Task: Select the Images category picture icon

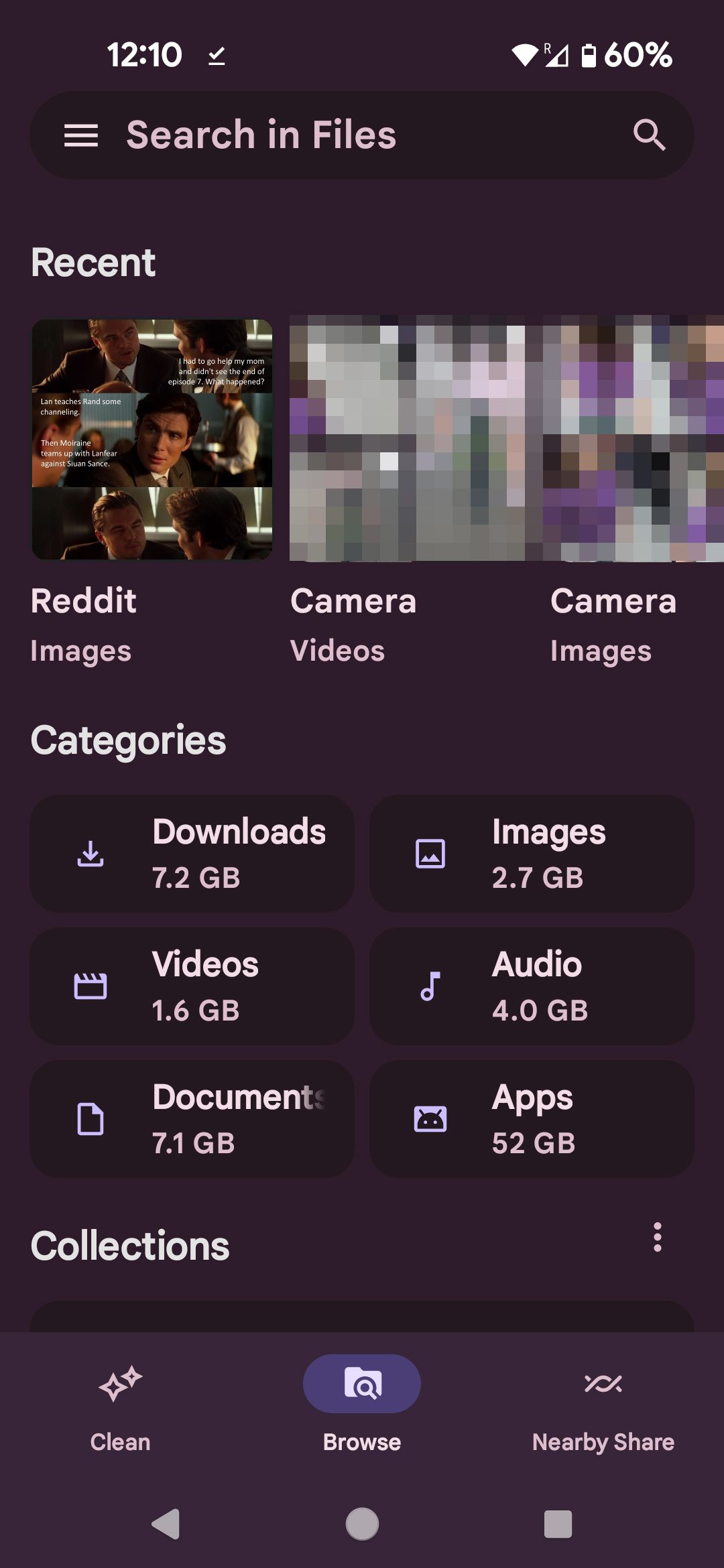Action: point(430,854)
